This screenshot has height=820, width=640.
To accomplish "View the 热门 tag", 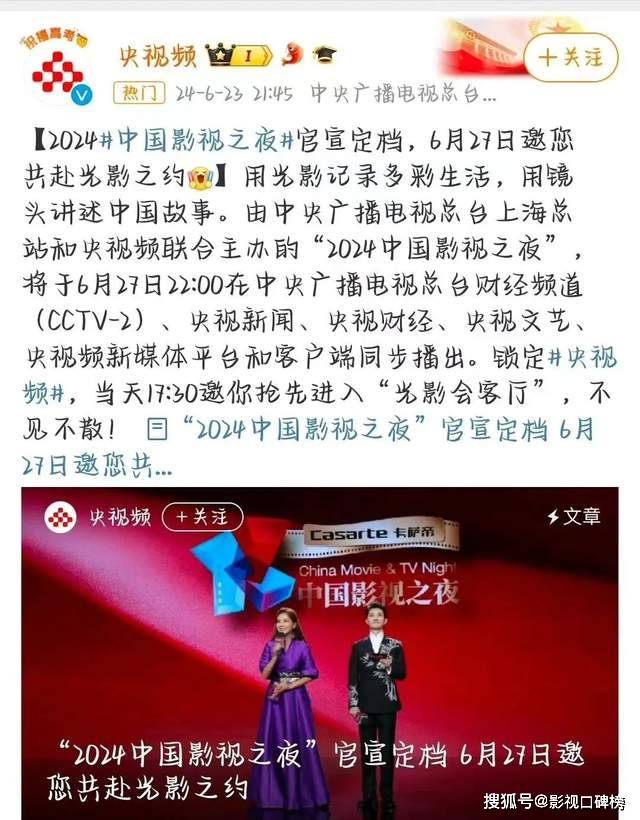I will tap(140, 93).
